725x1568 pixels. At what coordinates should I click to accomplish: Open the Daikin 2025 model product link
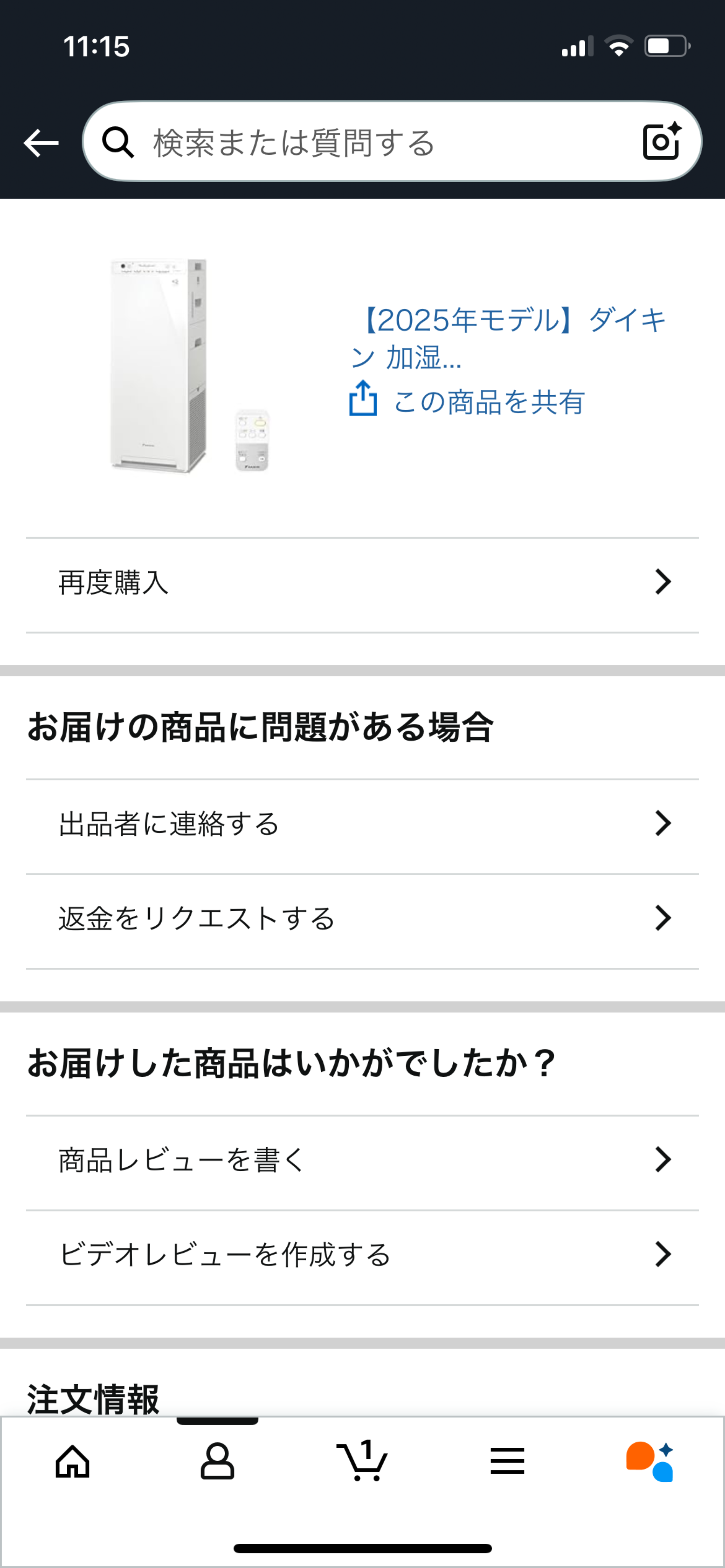point(509,338)
